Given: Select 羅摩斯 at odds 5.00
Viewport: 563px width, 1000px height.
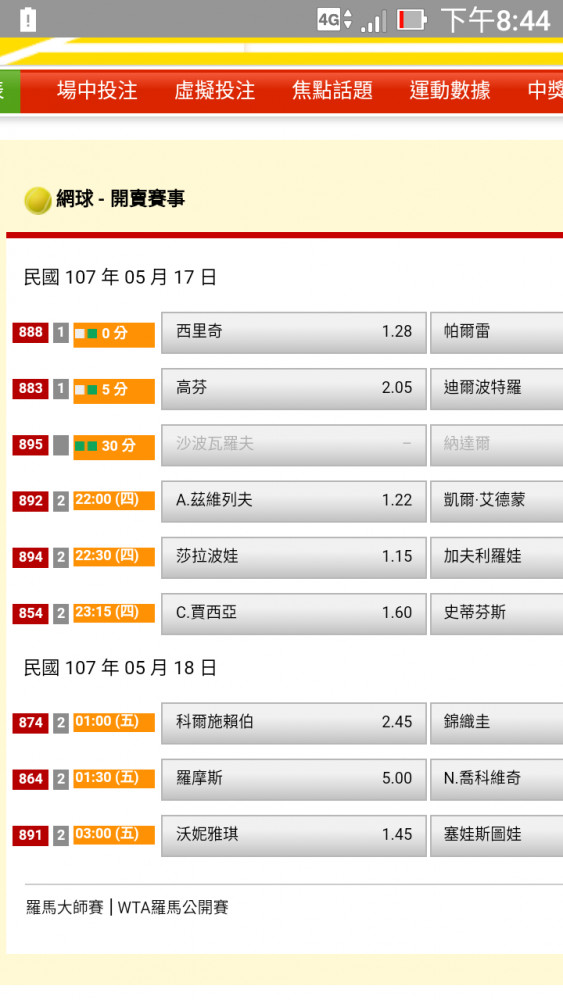Looking at the screenshot, I should click(293, 779).
